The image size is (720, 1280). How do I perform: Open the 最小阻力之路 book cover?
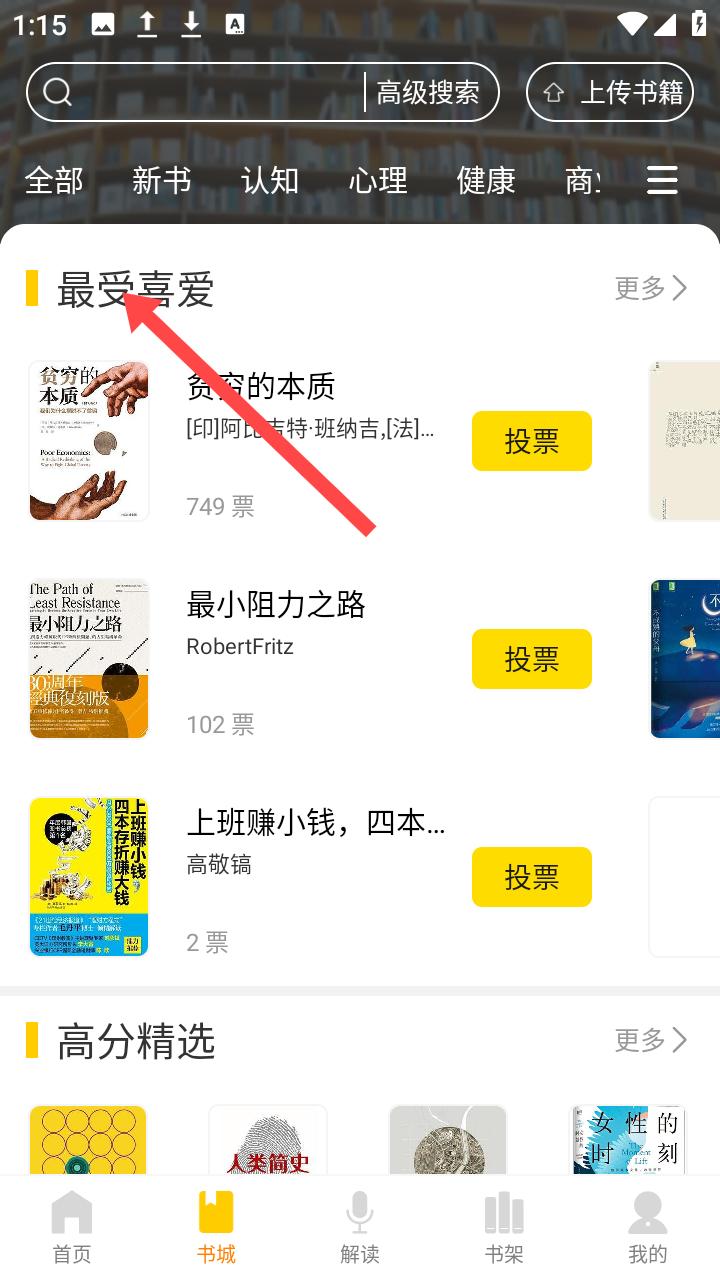coord(89,659)
